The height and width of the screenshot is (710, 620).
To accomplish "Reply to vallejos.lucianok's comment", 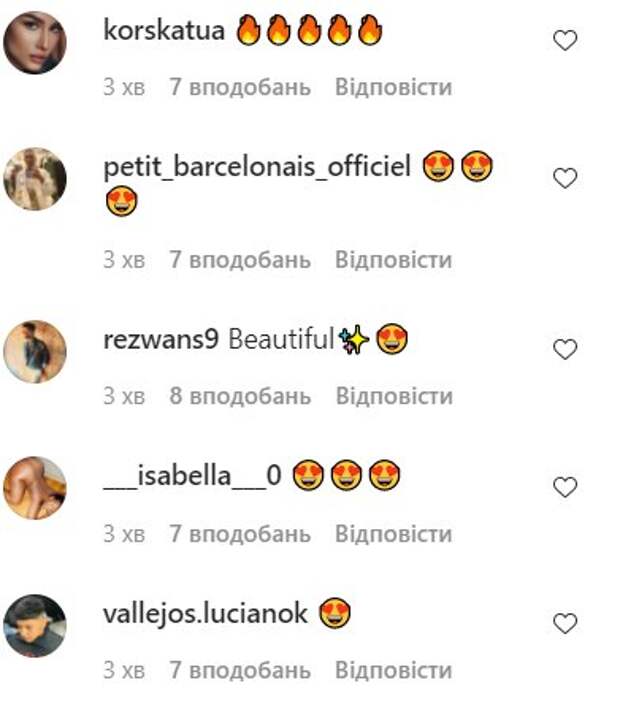I will [x=393, y=670].
